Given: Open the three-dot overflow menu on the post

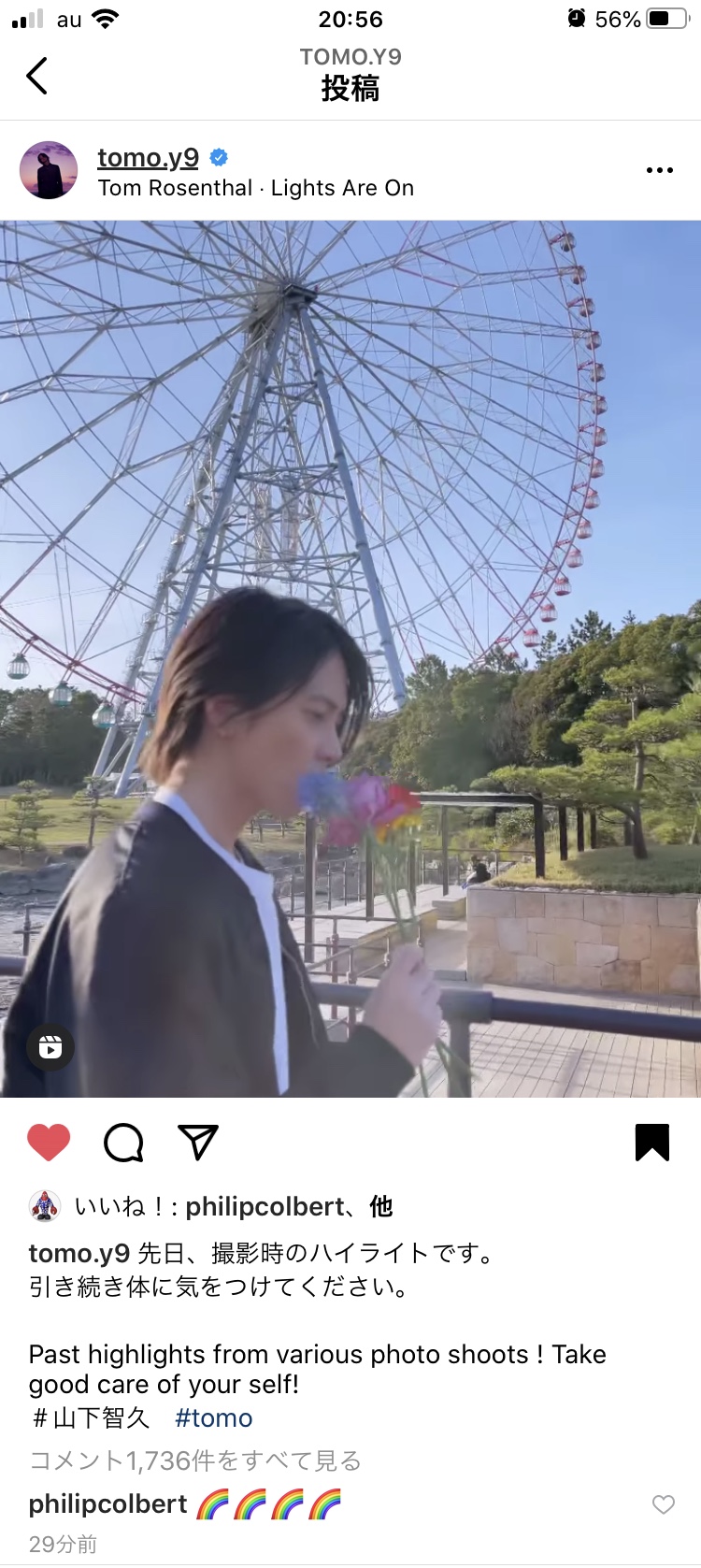Looking at the screenshot, I should coord(659,170).
